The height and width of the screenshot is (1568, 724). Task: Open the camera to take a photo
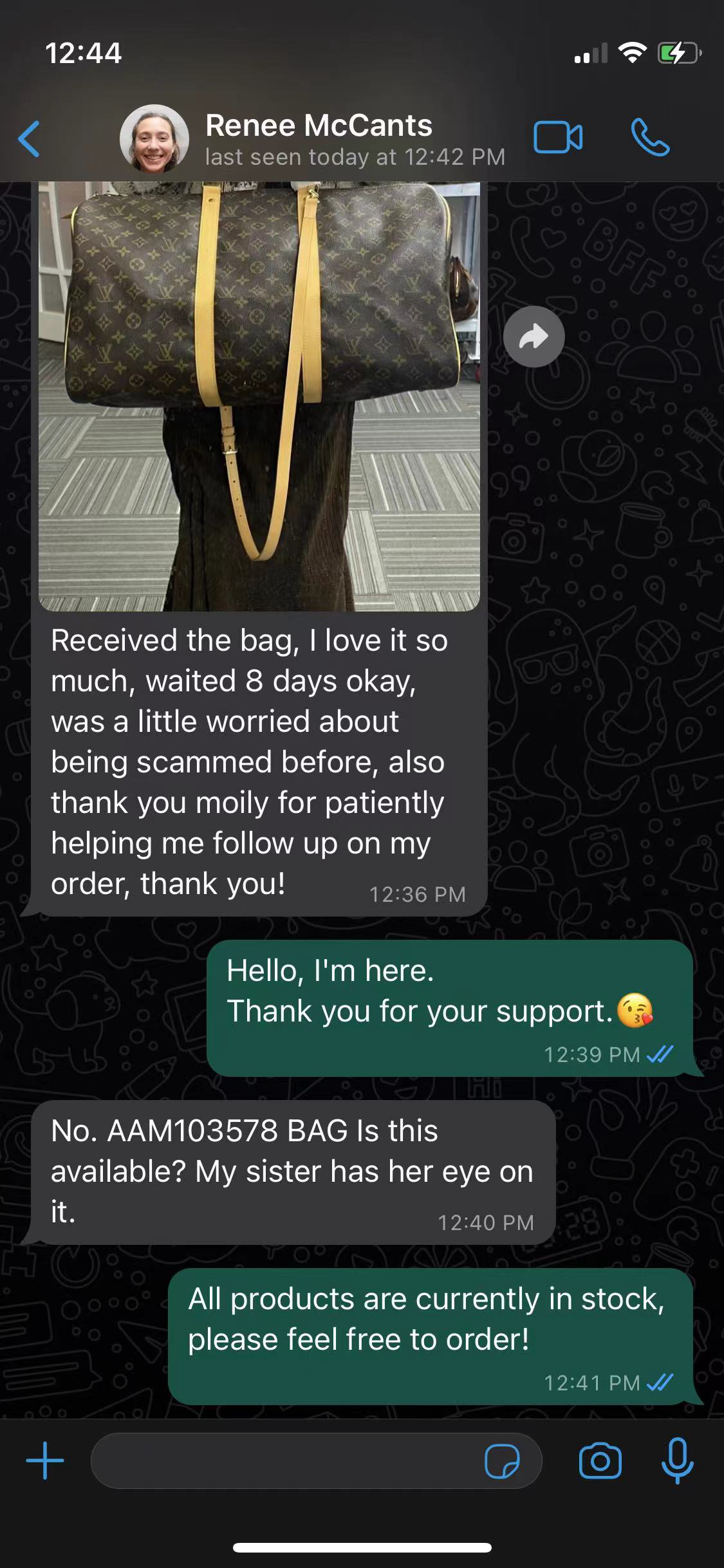tap(600, 1461)
